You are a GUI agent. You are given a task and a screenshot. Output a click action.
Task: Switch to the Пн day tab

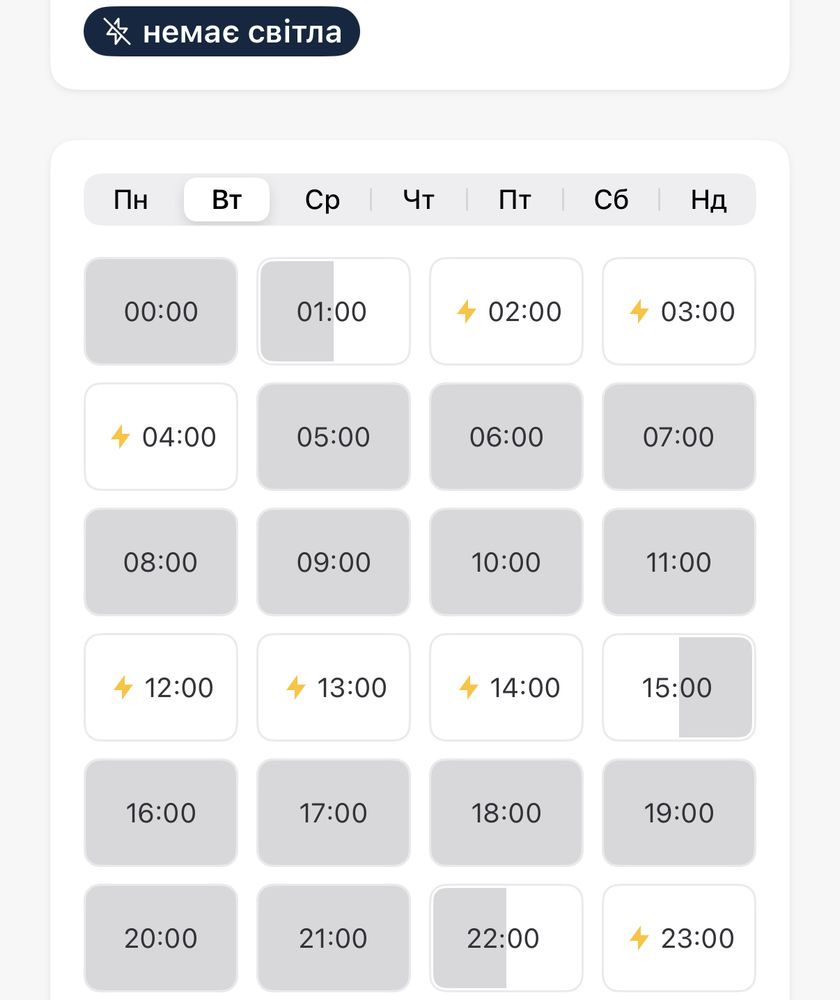[131, 200]
